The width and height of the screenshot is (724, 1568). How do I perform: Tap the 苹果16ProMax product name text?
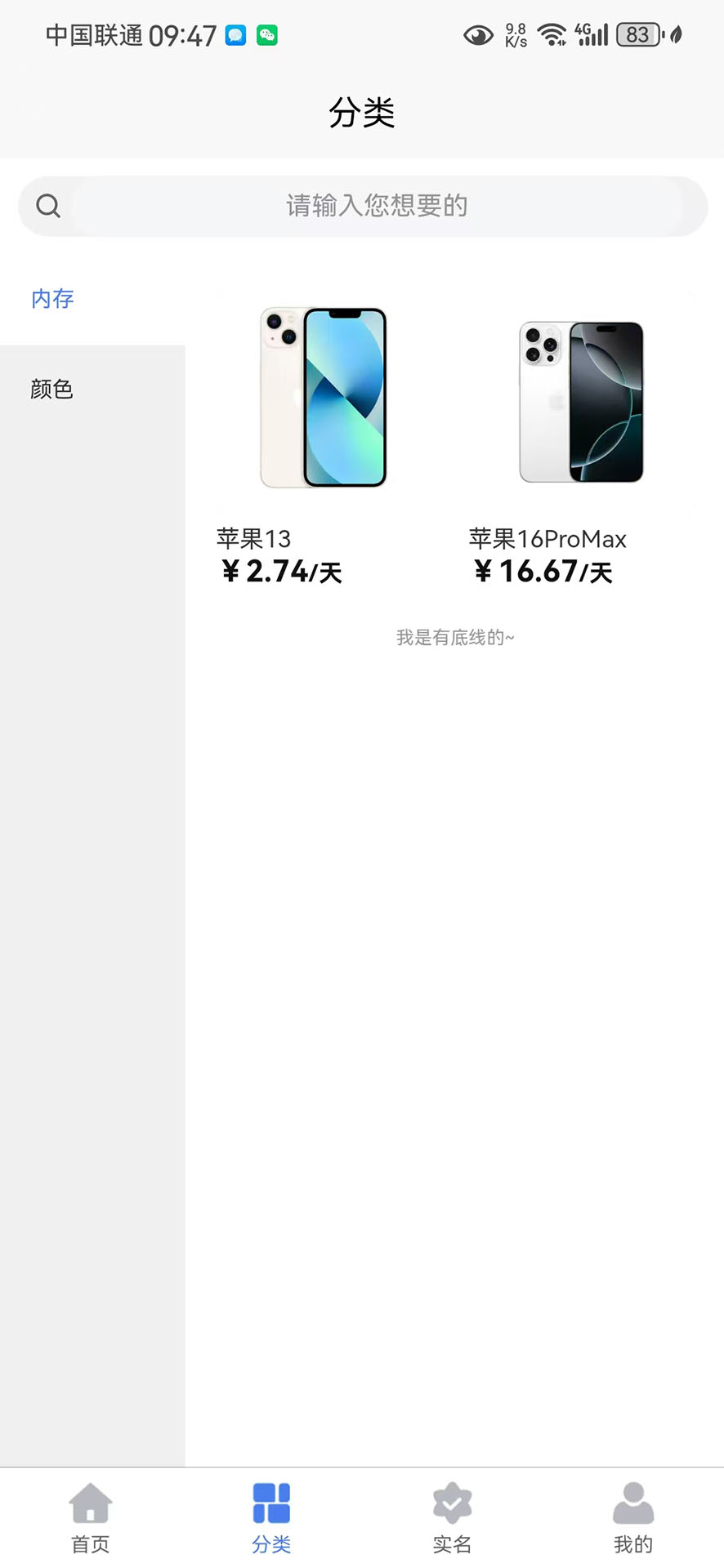[547, 539]
